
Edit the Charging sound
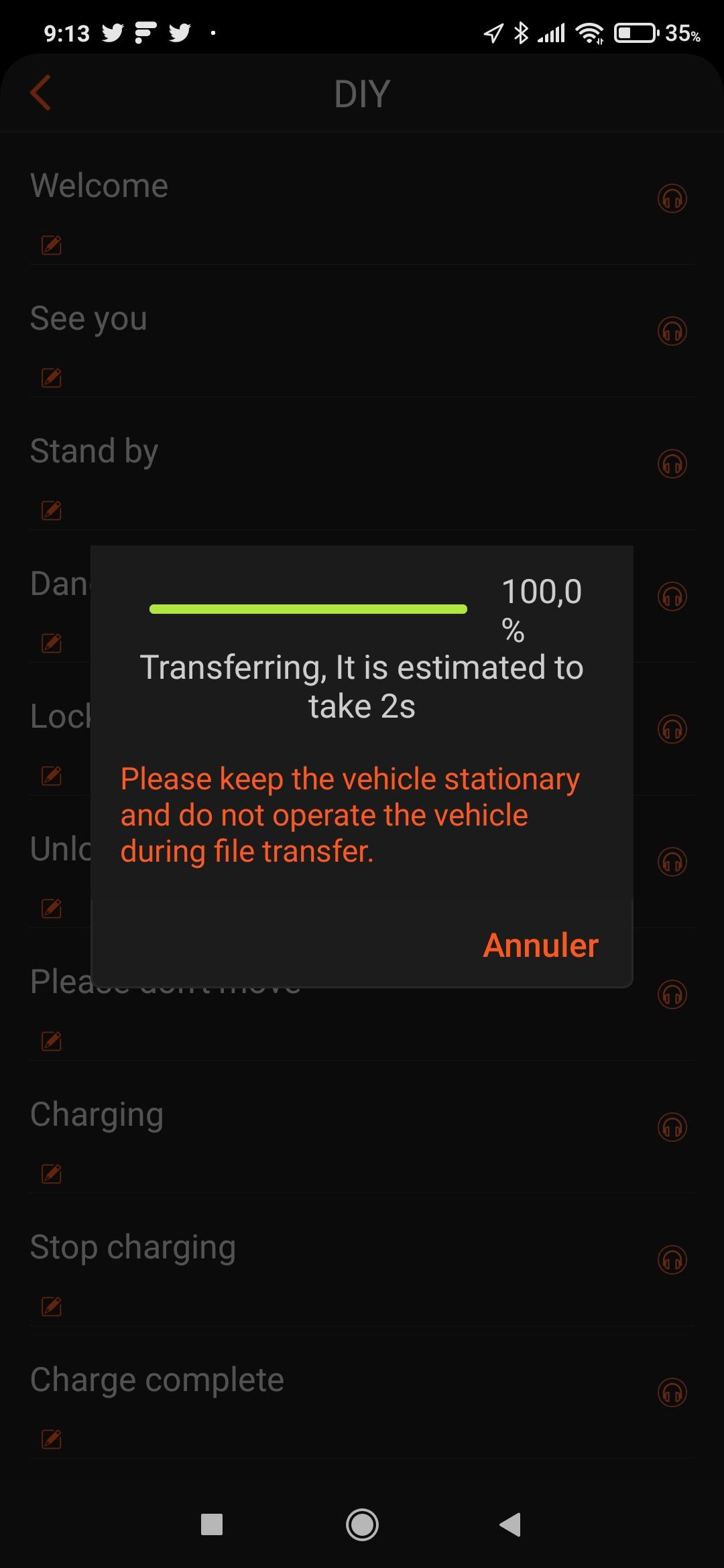click(x=52, y=1174)
